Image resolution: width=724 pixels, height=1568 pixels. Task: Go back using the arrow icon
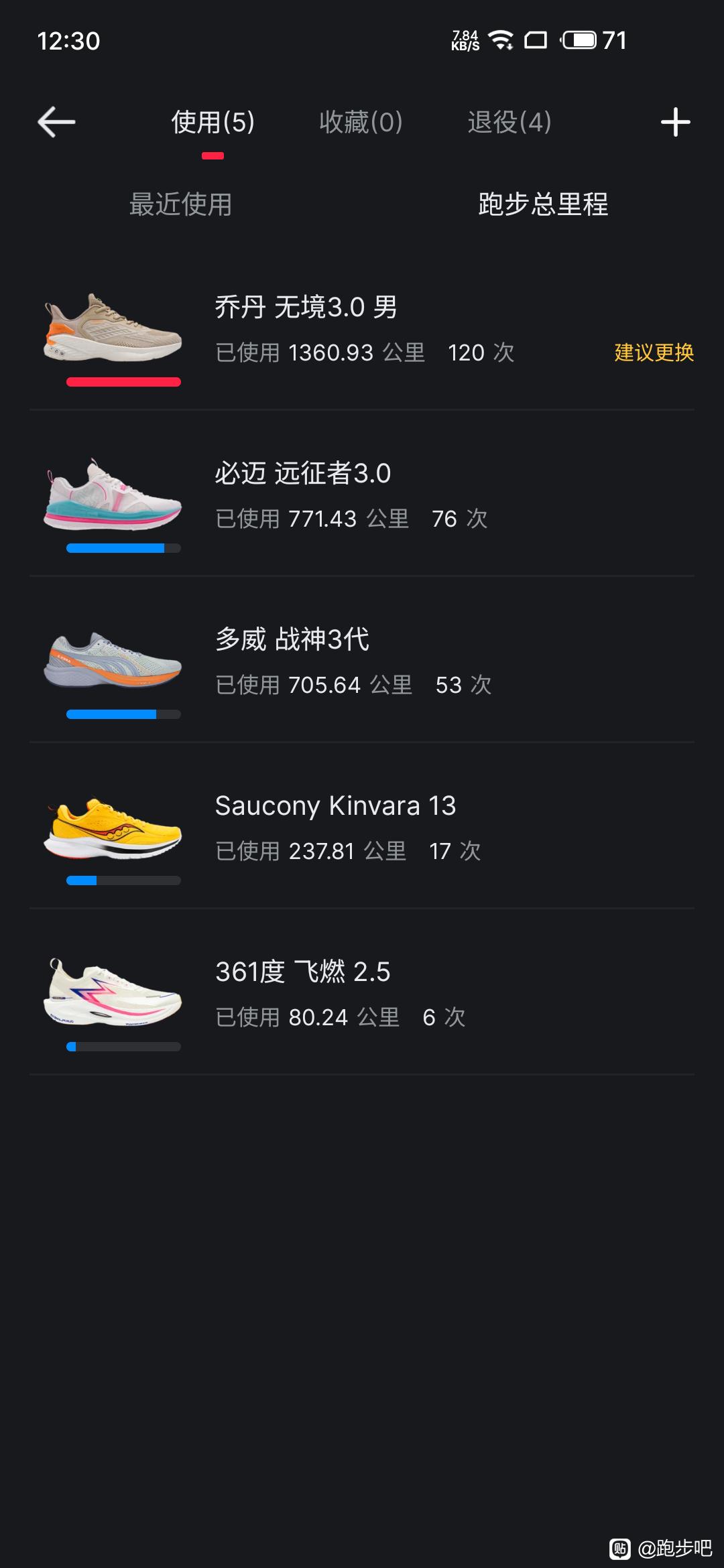click(56, 123)
